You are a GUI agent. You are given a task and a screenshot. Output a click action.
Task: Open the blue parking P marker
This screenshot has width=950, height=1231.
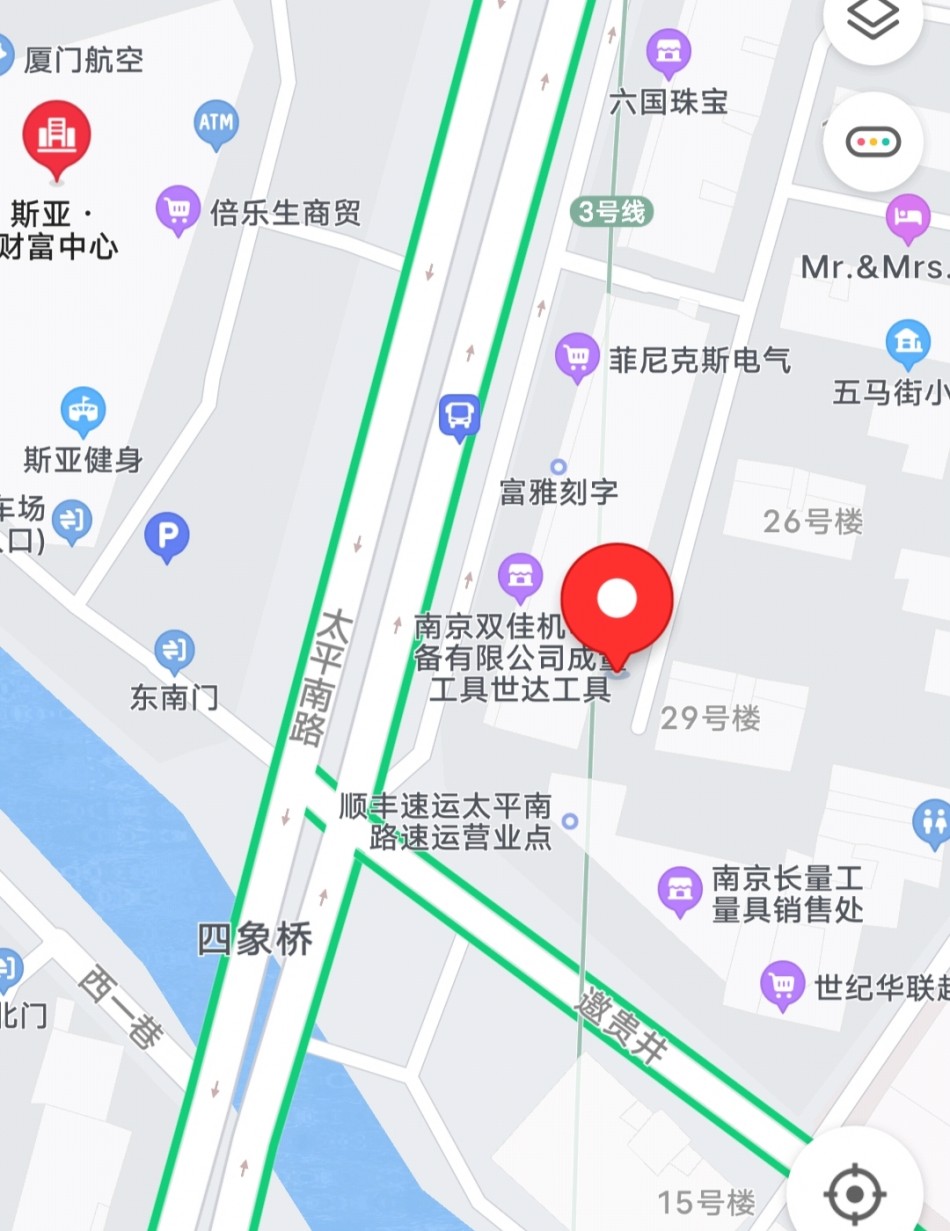pos(167,537)
